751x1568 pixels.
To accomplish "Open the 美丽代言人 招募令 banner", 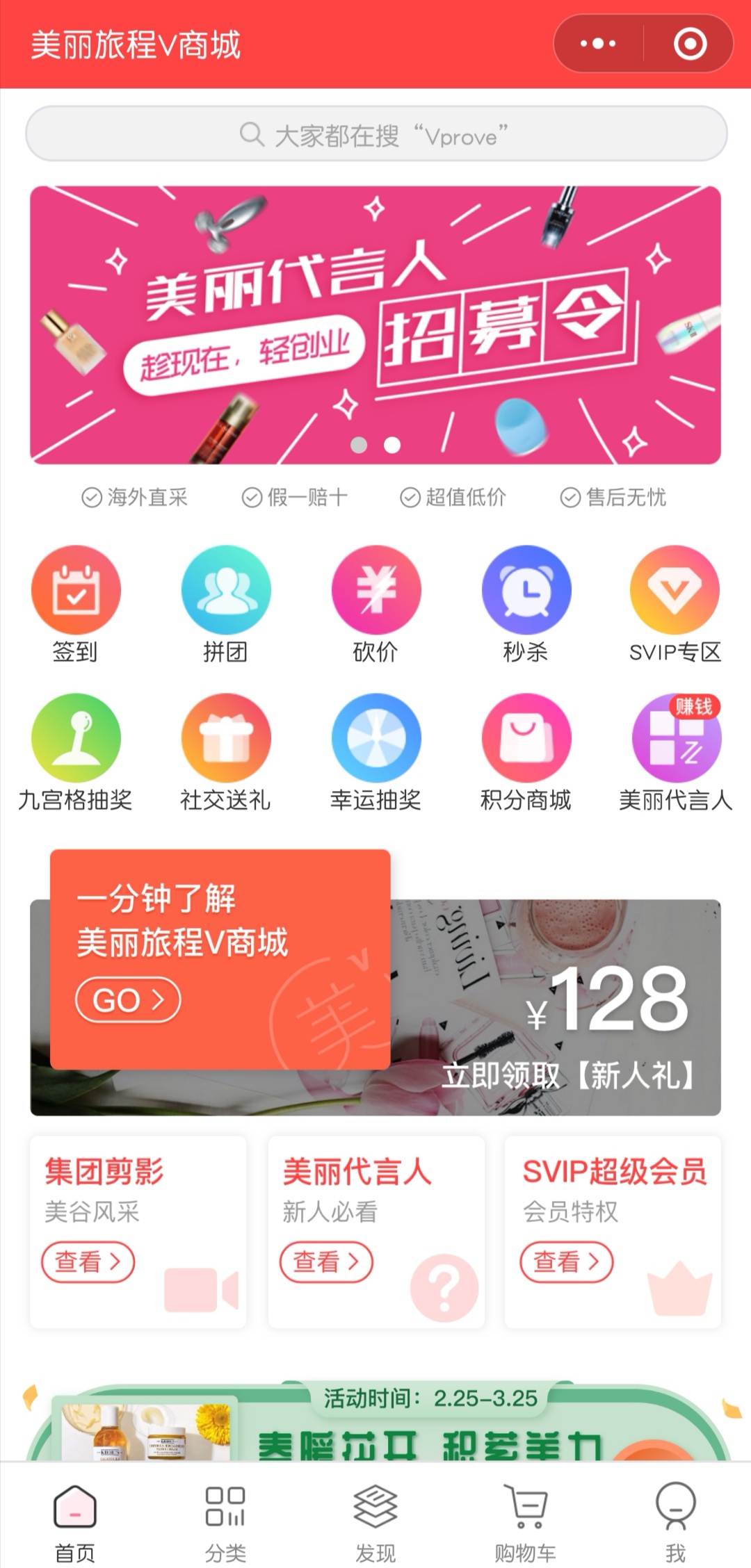I will [x=375, y=325].
